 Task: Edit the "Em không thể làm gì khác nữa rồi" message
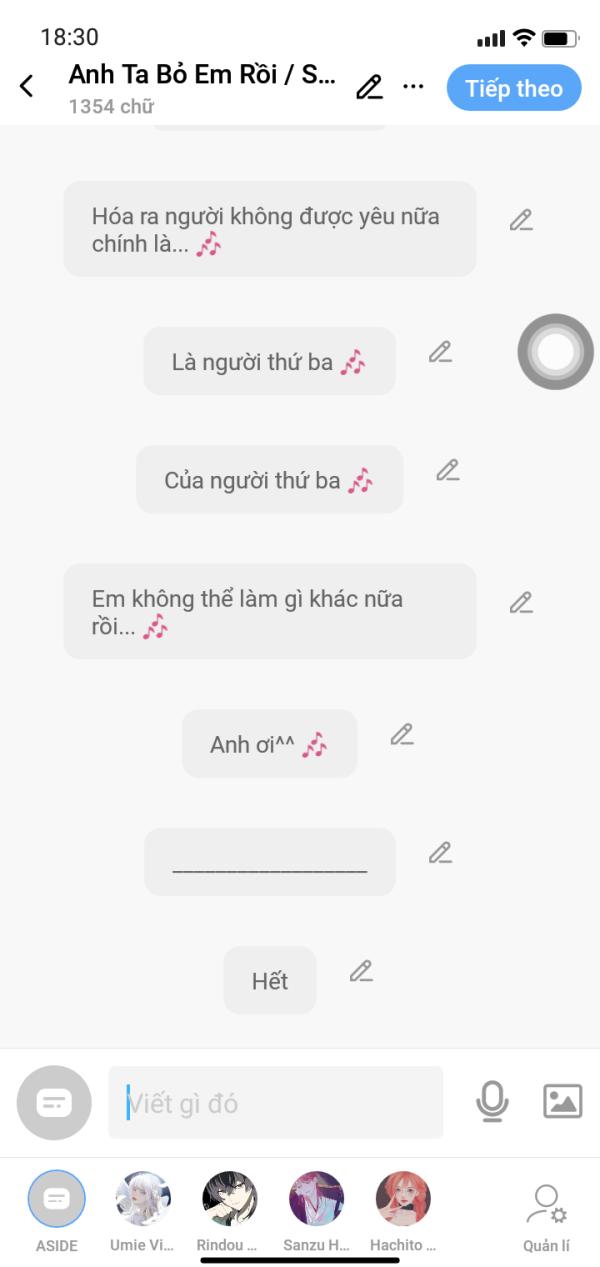point(520,602)
